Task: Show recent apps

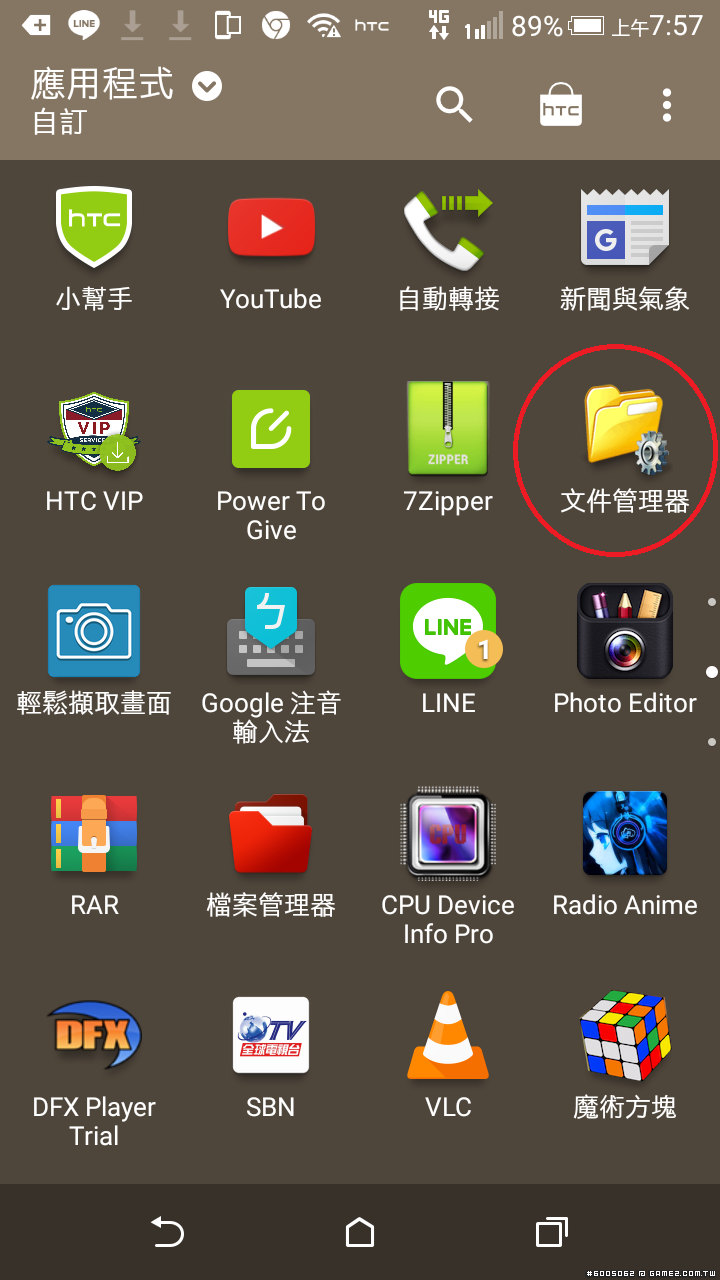Action: tap(551, 1232)
